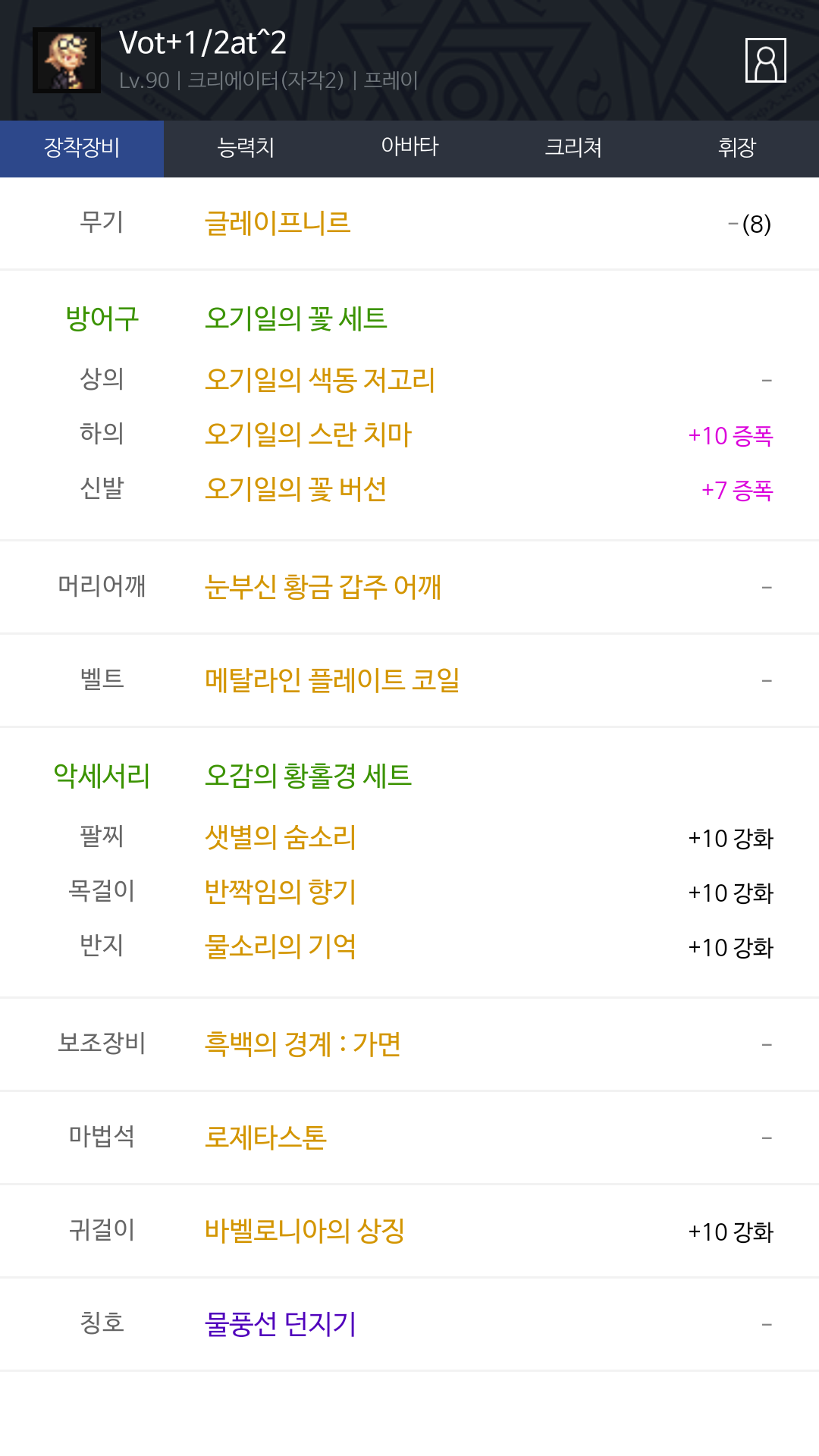
Task: Open necklace 반짝임의 향기
Action: (281, 892)
